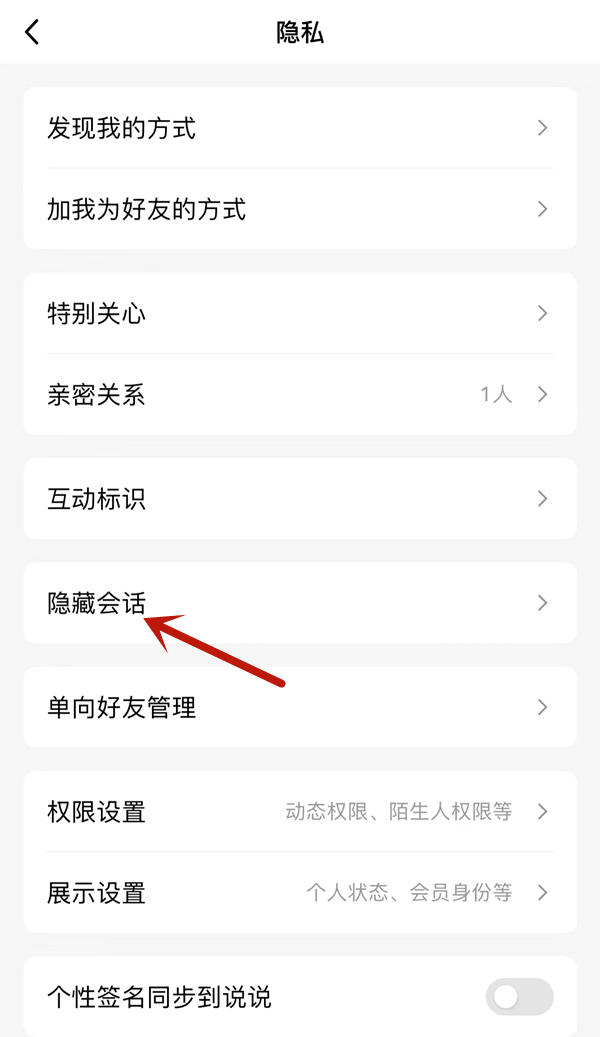The width and height of the screenshot is (600, 1037).
Task: Go back from the 隐私 page
Action: (32, 32)
